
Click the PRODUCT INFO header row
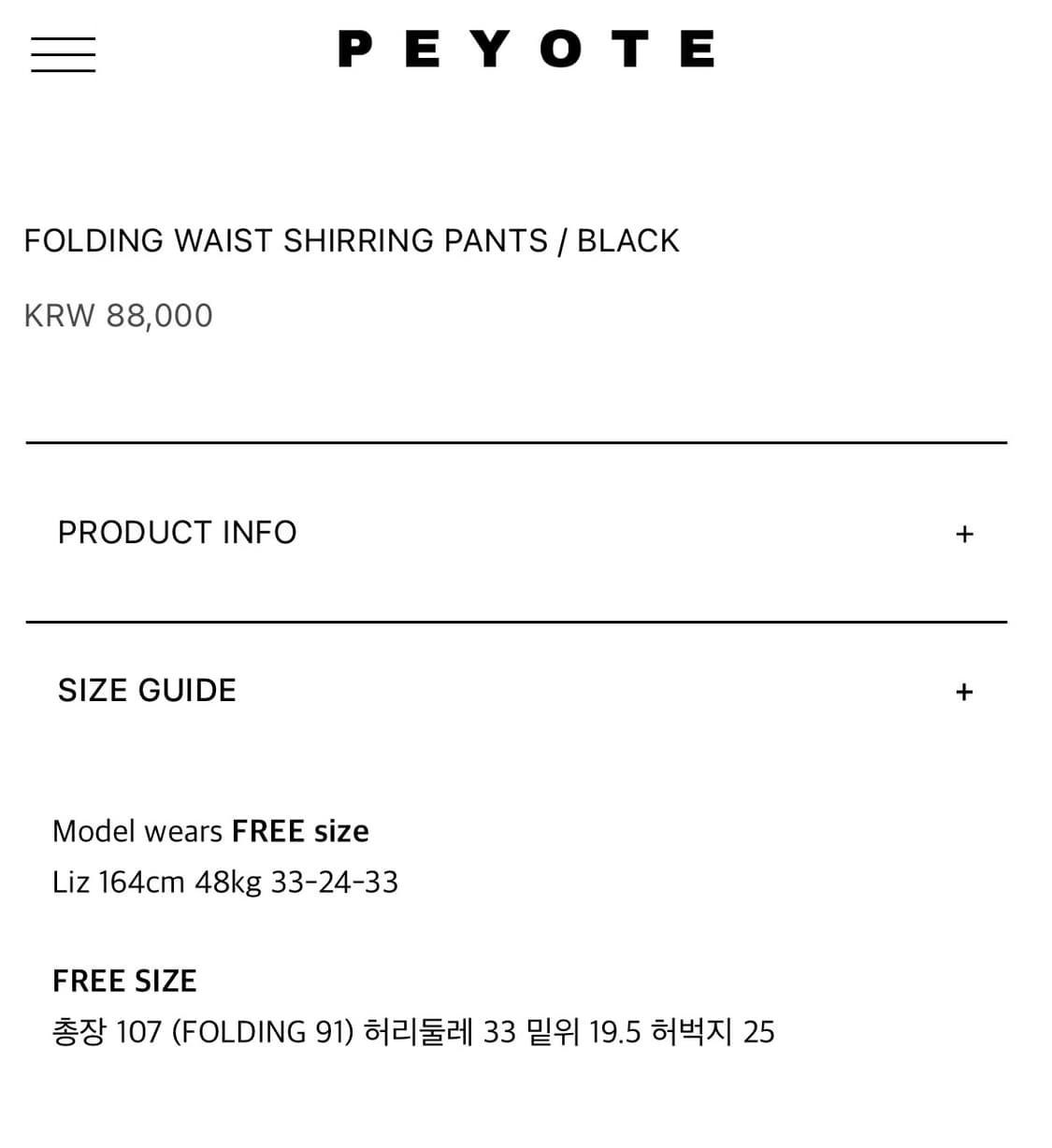point(177,533)
